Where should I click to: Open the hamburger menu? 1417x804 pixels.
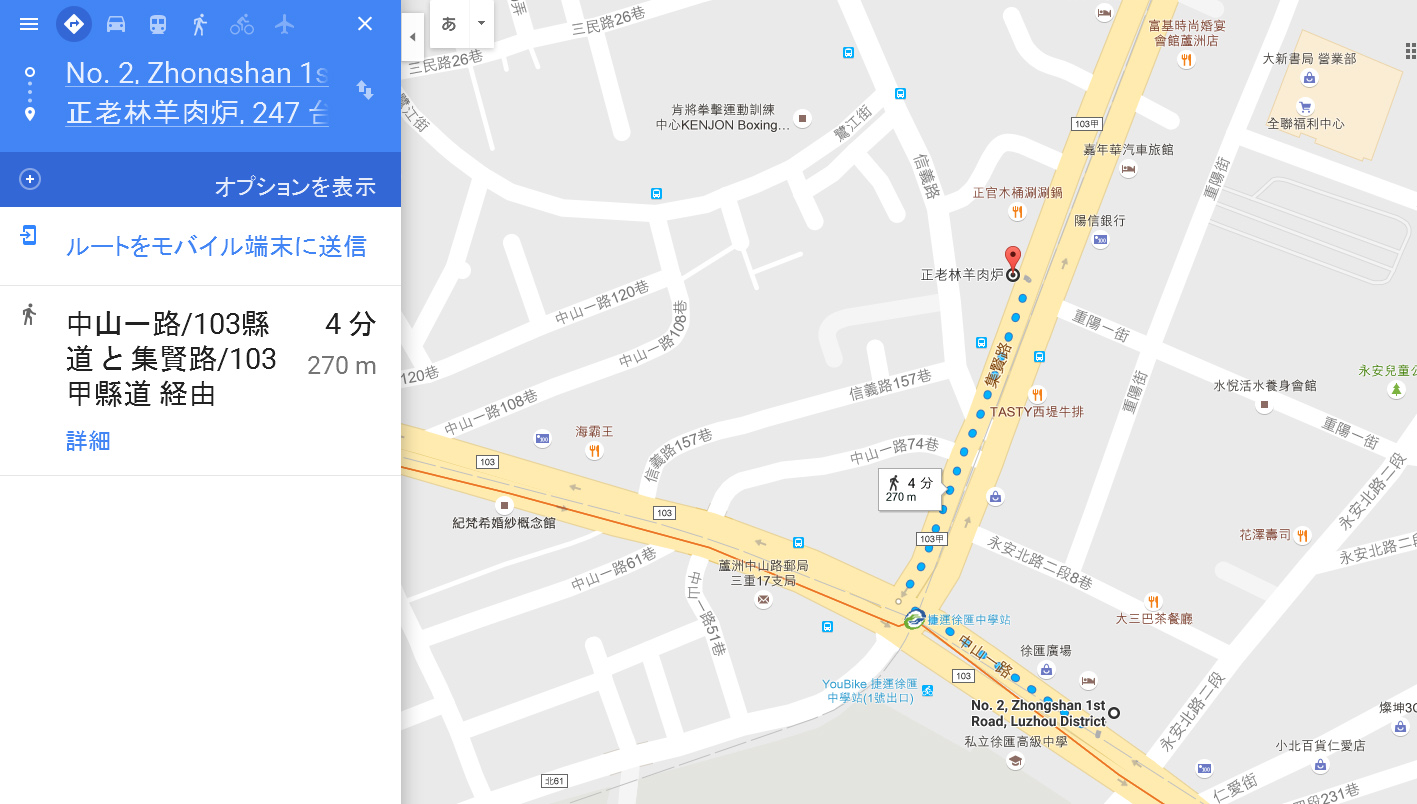click(29, 24)
